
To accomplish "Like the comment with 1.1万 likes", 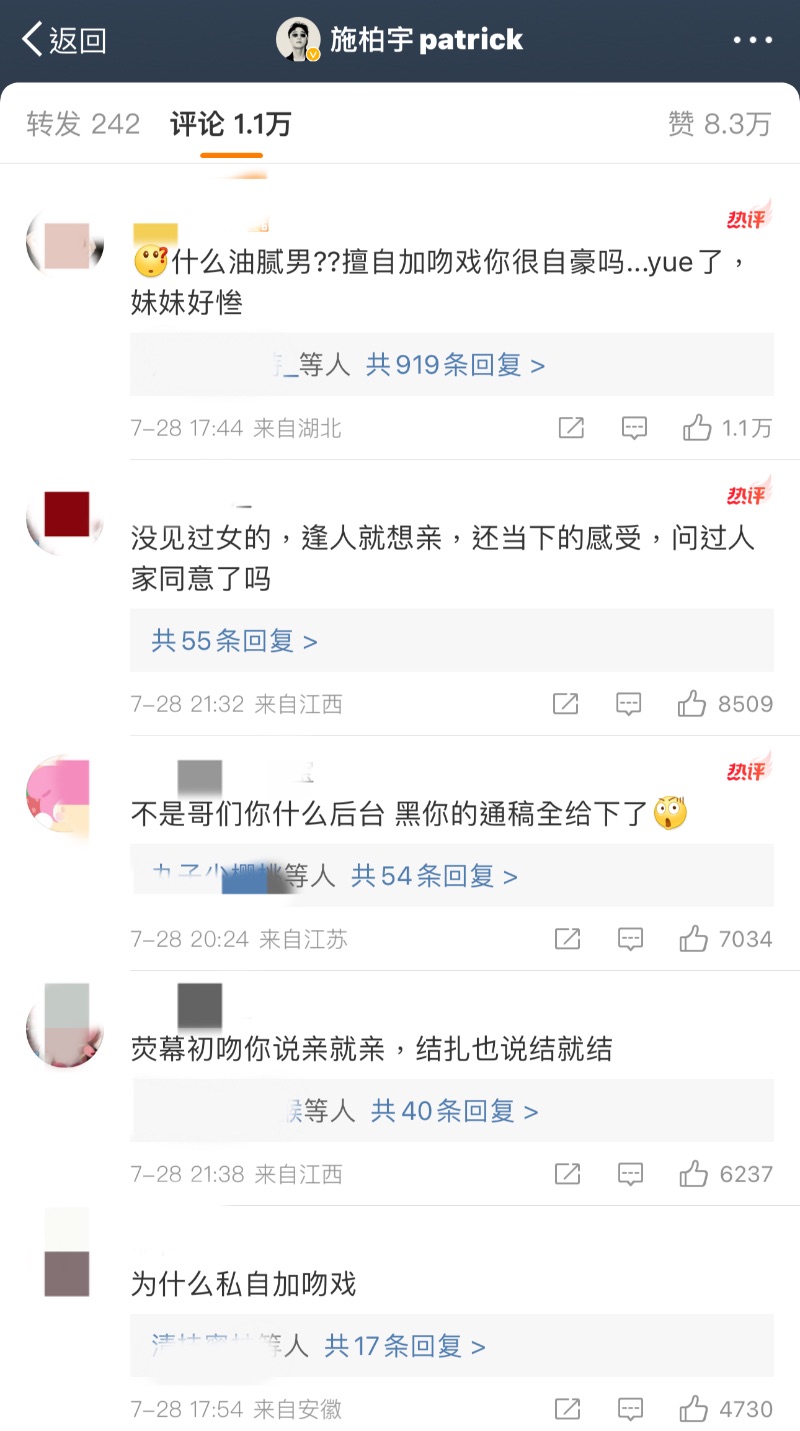I will 697,428.
